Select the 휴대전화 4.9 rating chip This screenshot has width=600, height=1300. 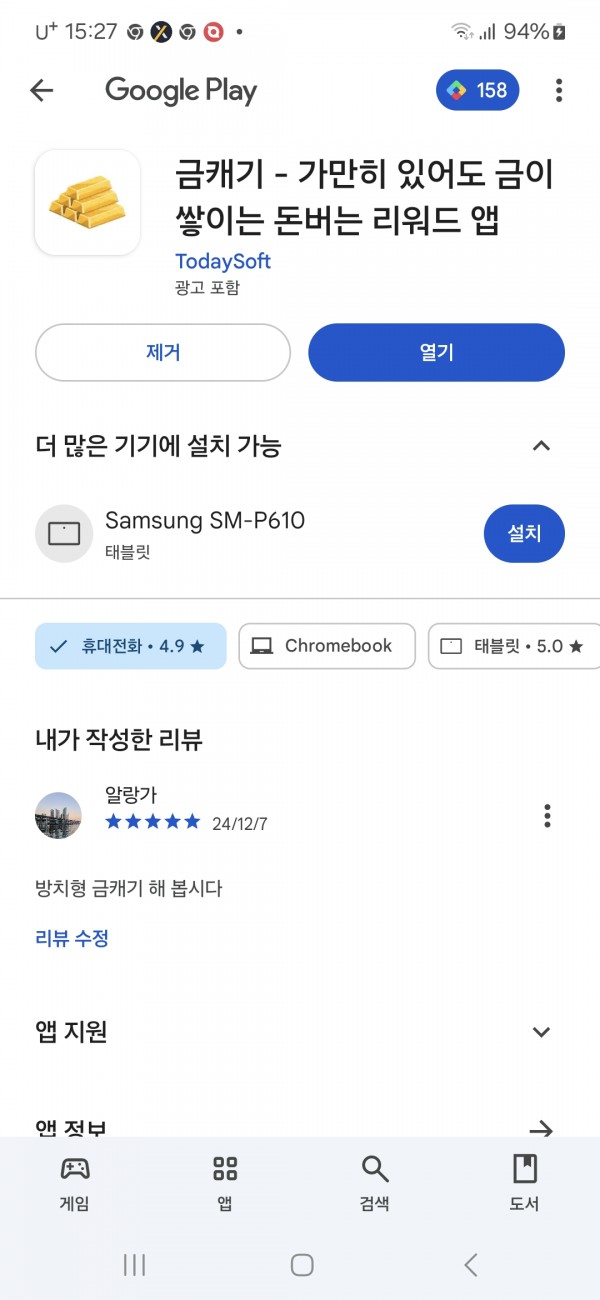[131, 646]
